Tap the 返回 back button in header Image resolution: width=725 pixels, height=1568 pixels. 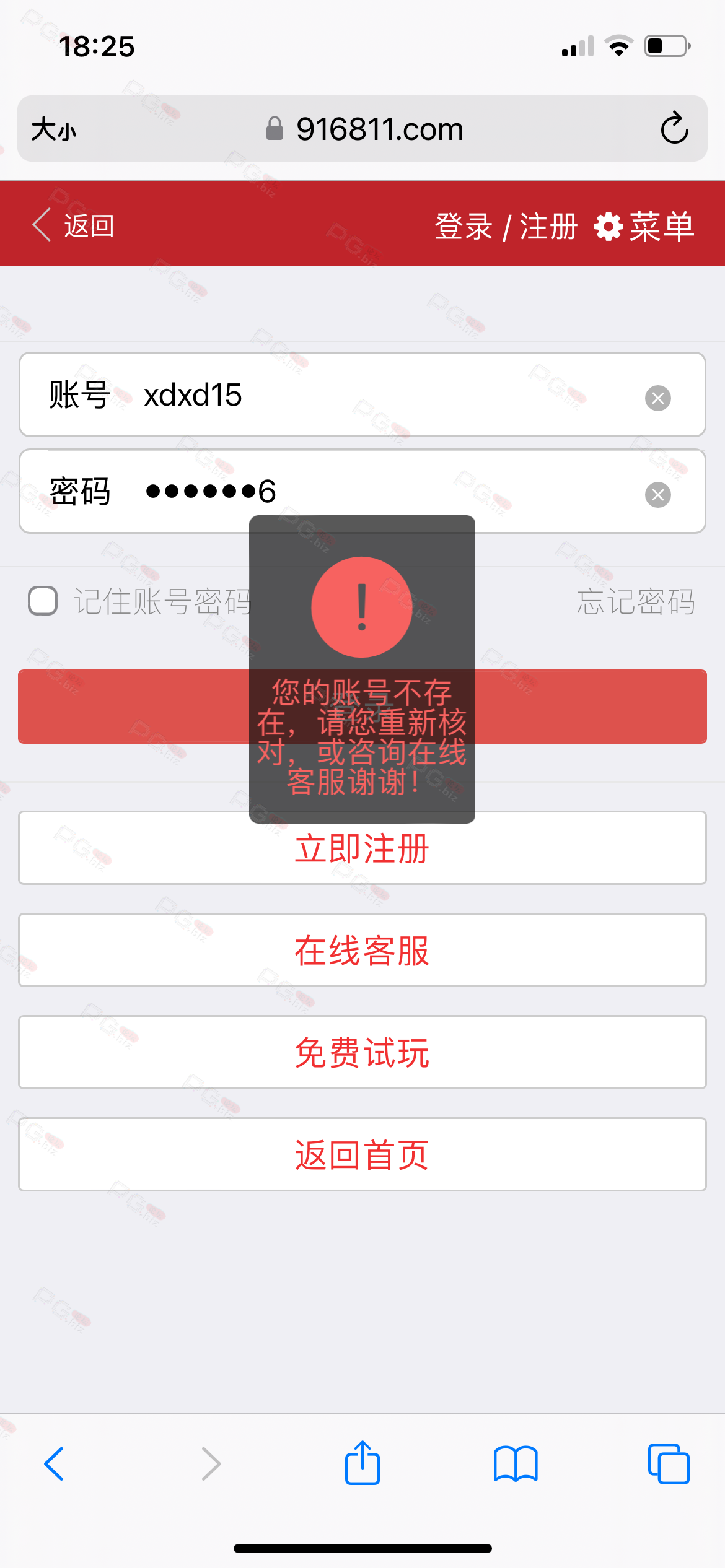coord(73,225)
